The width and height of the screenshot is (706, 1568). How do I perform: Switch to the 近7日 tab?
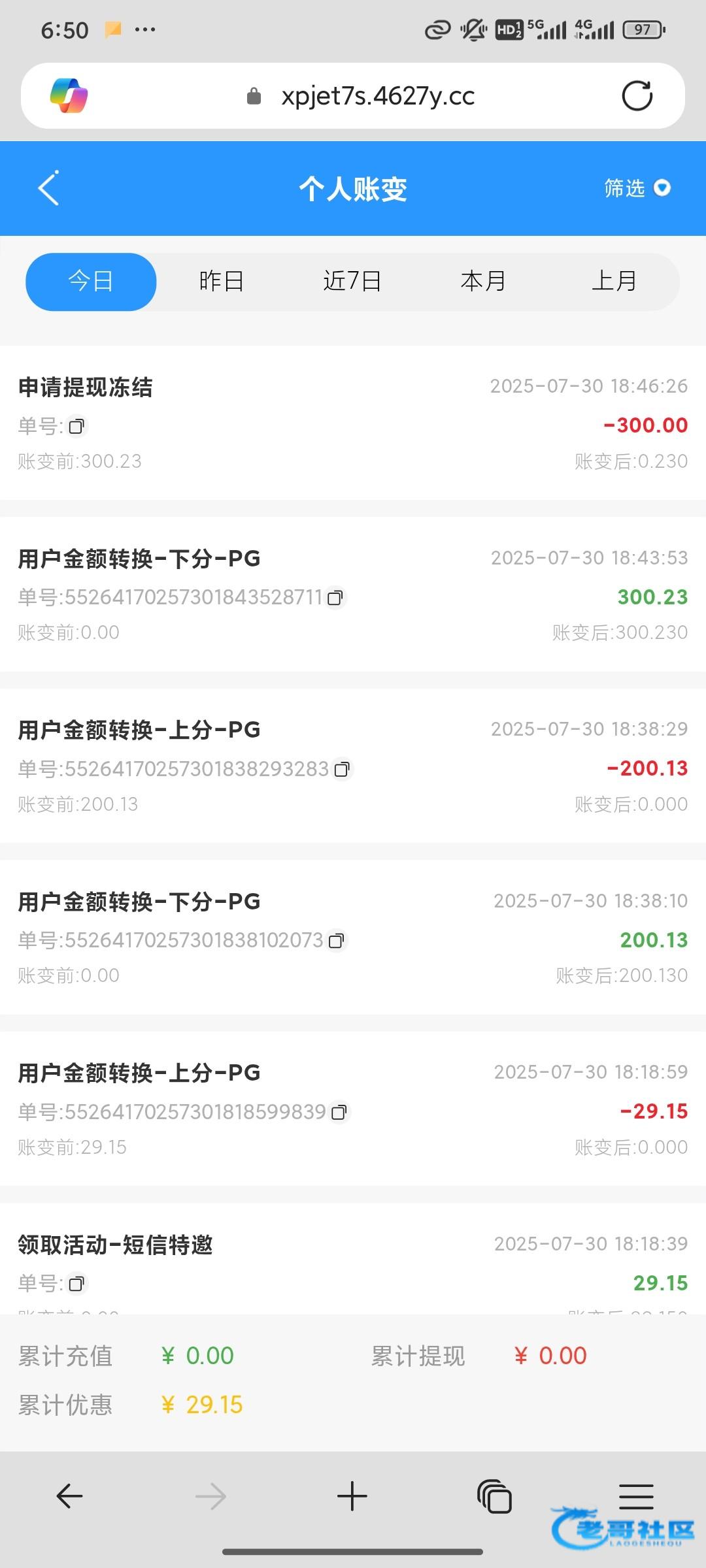(352, 282)
